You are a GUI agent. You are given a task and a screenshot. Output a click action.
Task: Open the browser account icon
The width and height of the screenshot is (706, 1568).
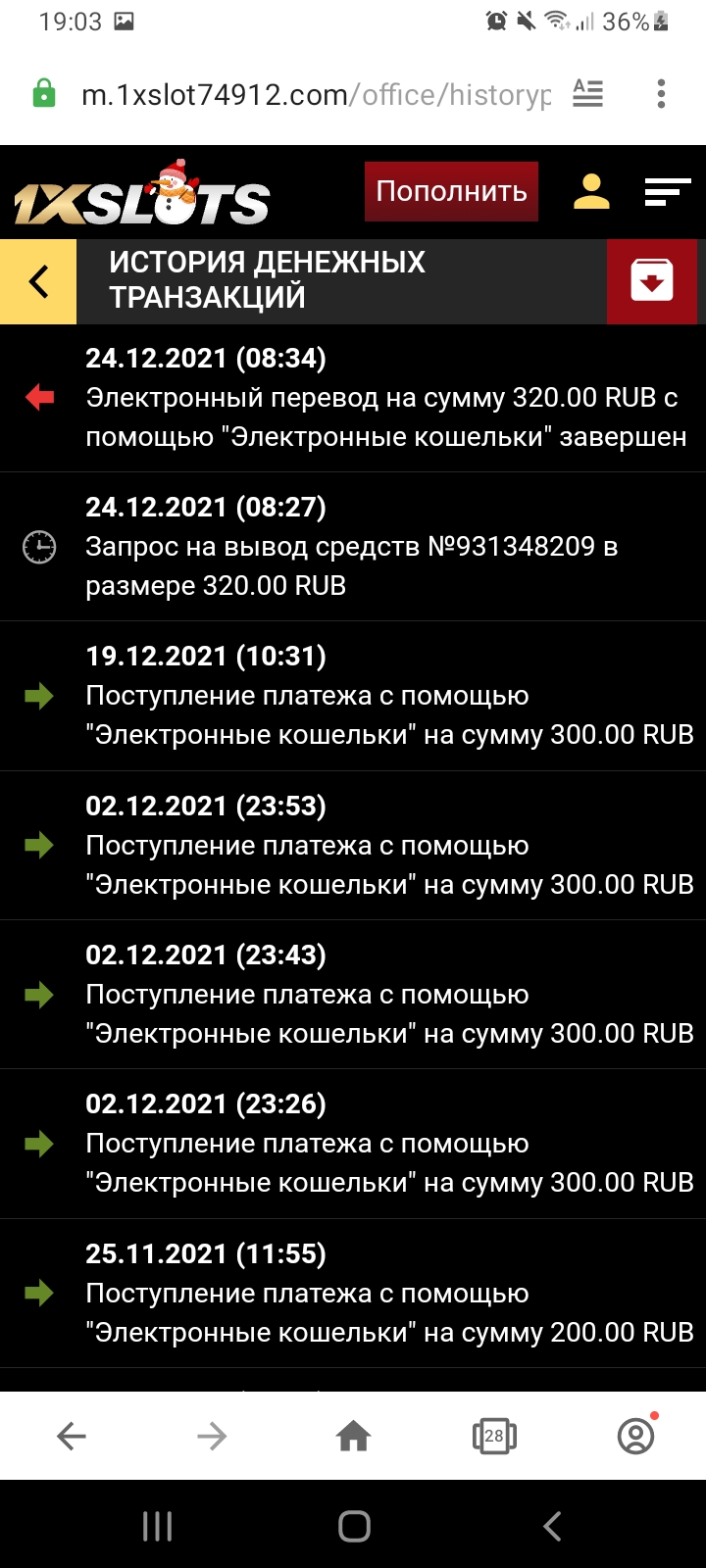coord(635,1437)
